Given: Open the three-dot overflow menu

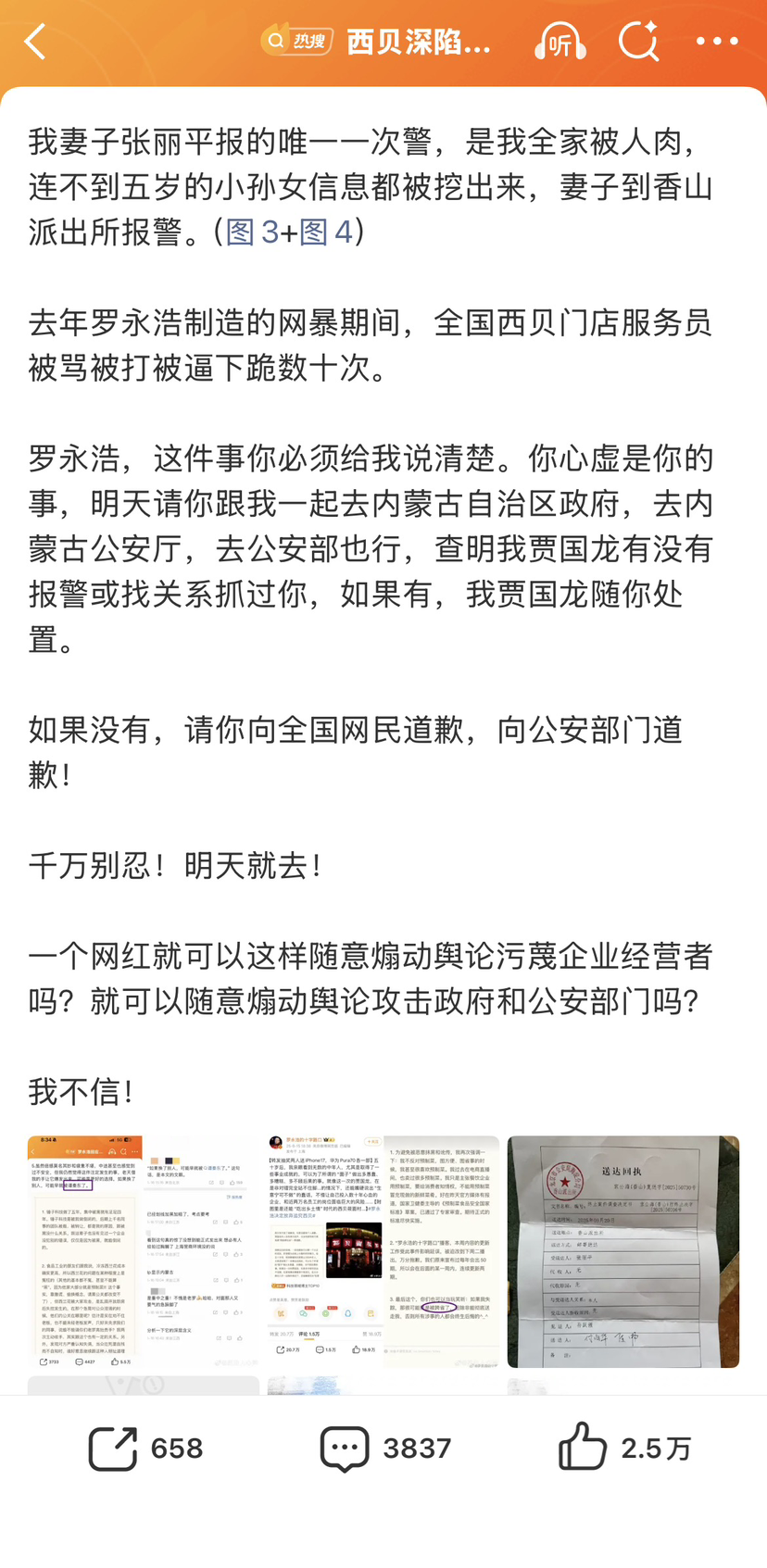Looking at the screenshot, I should [x=717, y=42].
